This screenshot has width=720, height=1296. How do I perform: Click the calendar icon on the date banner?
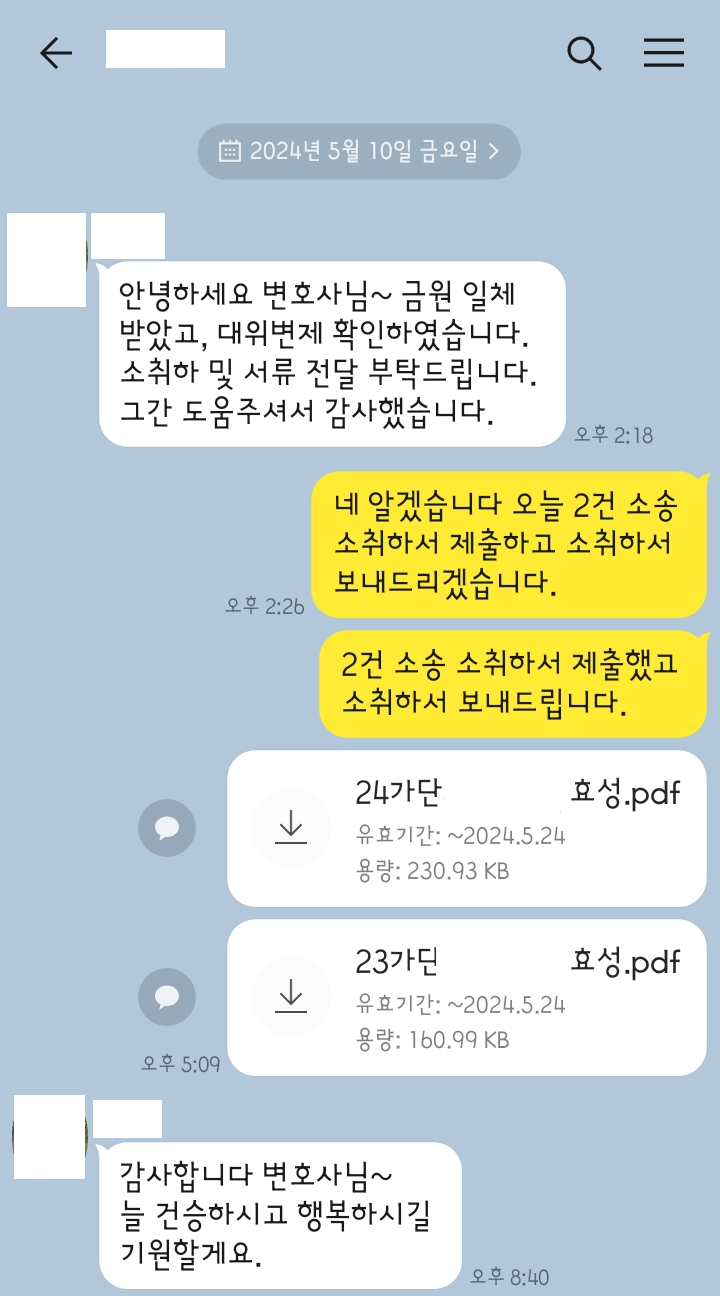pyautogui.click(x=232, y=151)
